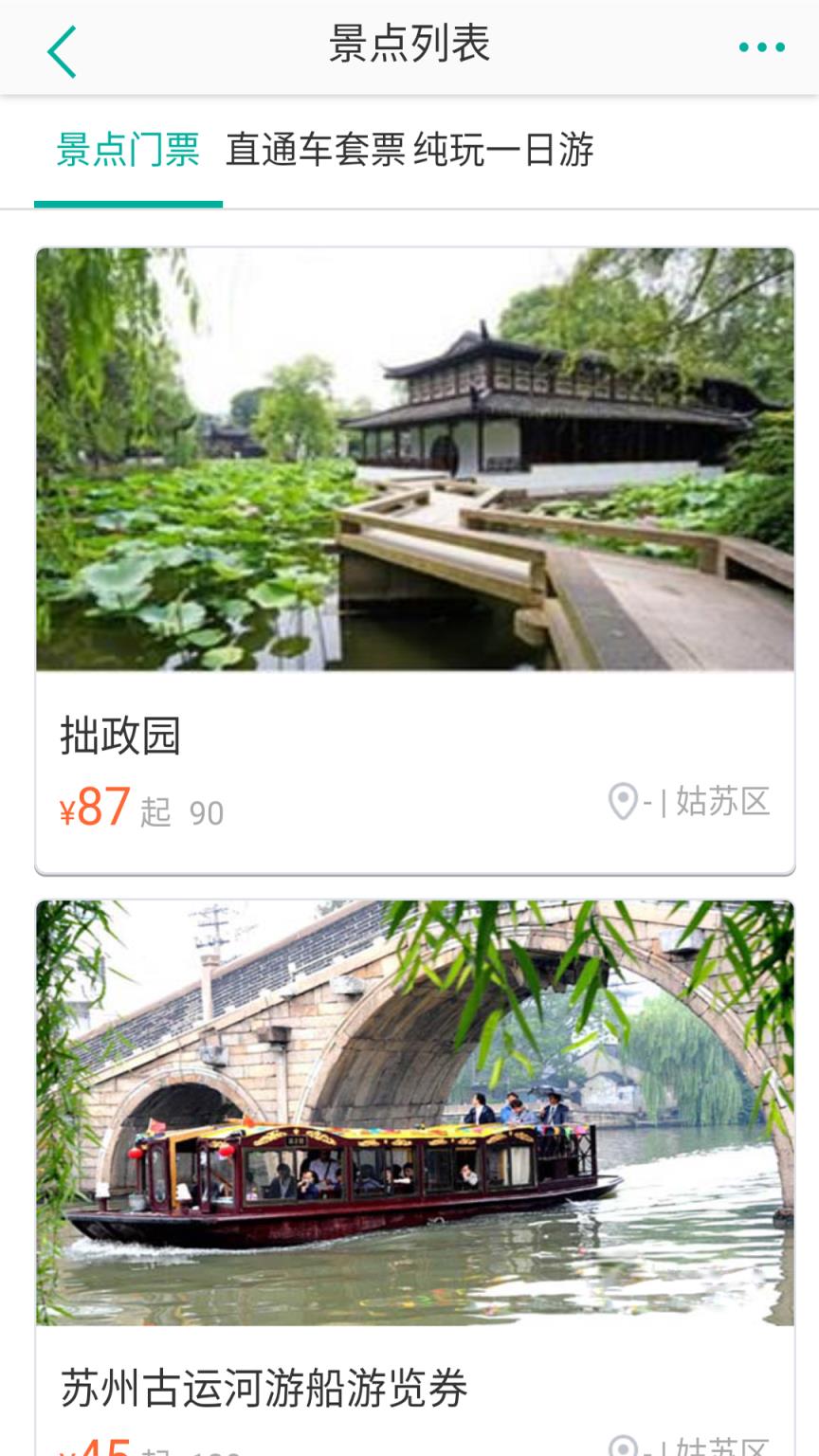This screenshot has width=819, height=1456.
Task: Open the 拙政园 attraction details
Action: pyautogui.click(x=413, y=559)
